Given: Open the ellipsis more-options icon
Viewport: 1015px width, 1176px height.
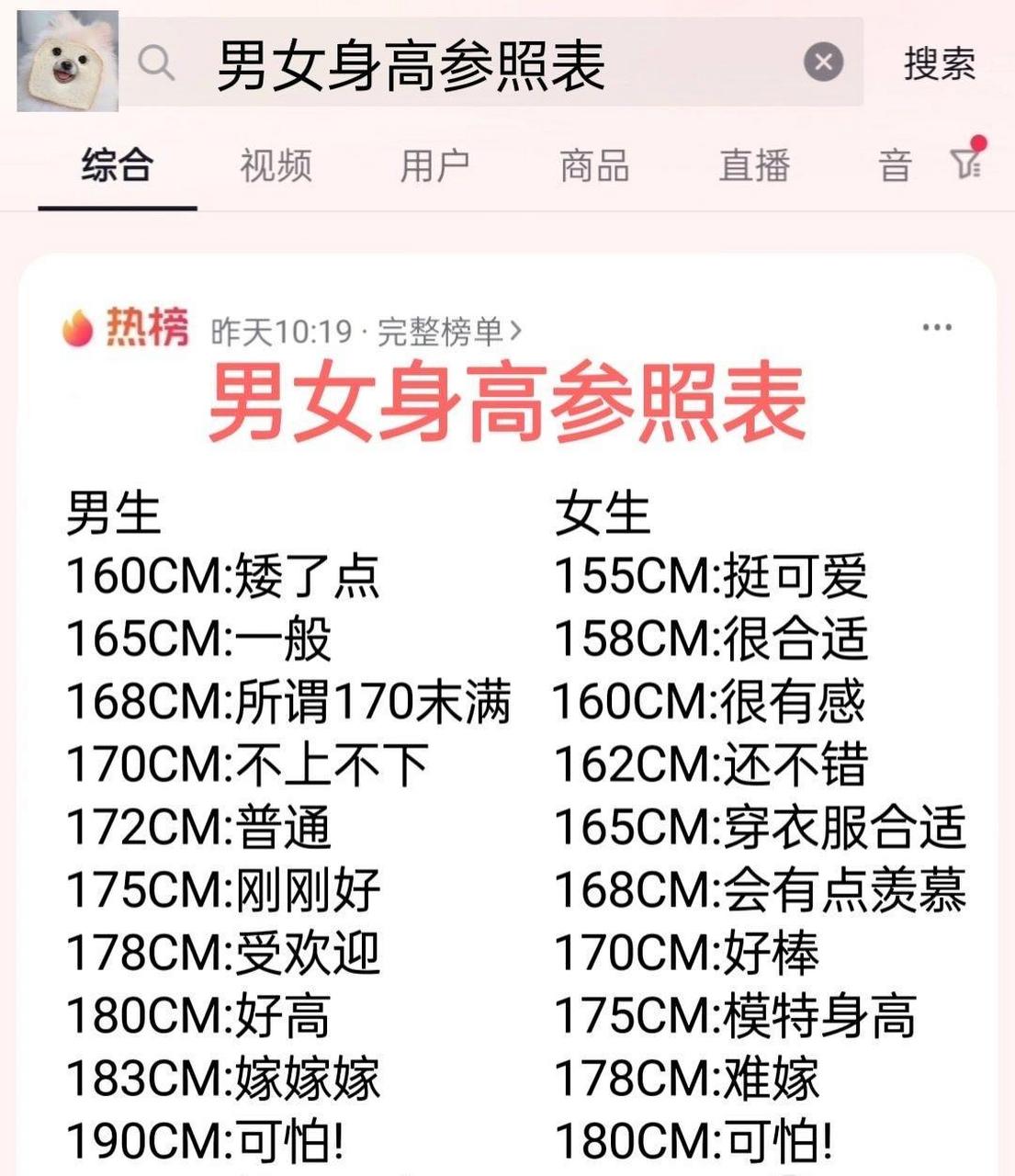Looking at the screenshot, I should coord(938,327).
